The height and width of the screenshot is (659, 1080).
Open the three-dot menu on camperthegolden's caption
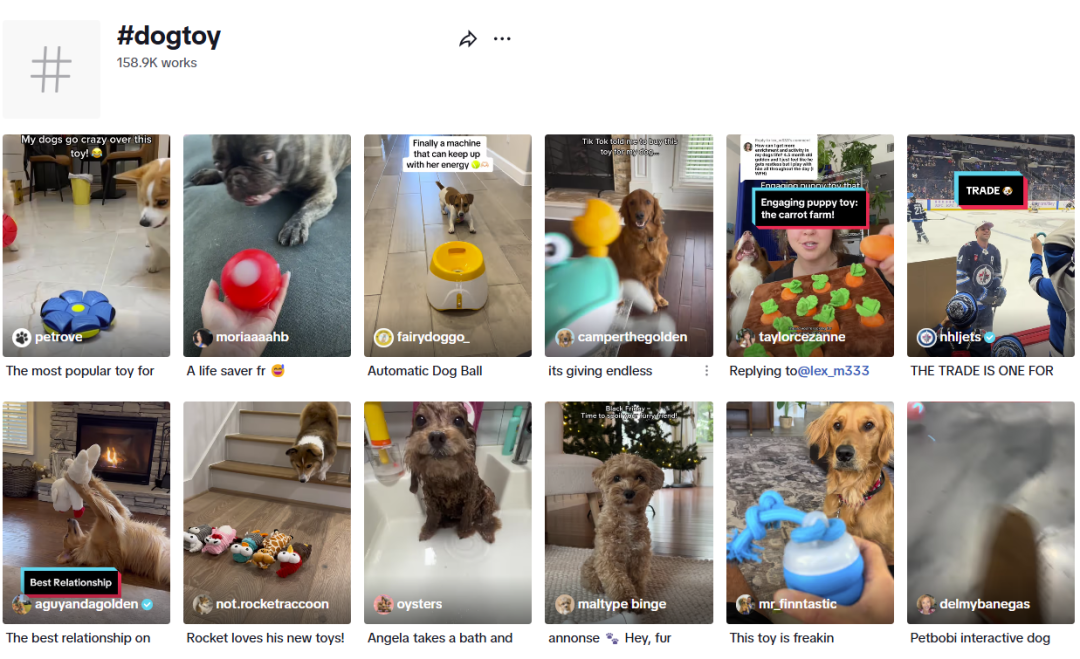click(706, 371)
